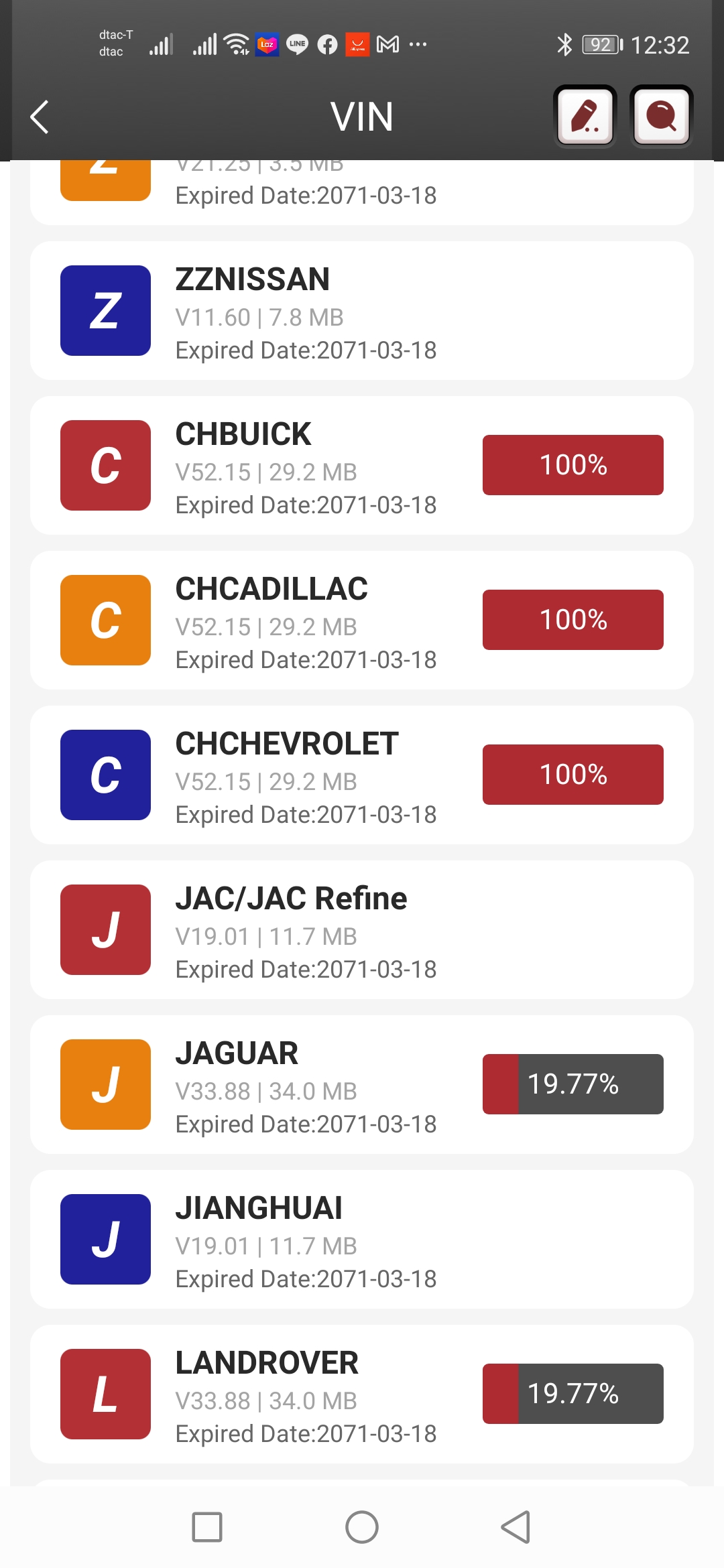Go back using the header arrow
724x1568 pixels.
click(x=40, y=117)
